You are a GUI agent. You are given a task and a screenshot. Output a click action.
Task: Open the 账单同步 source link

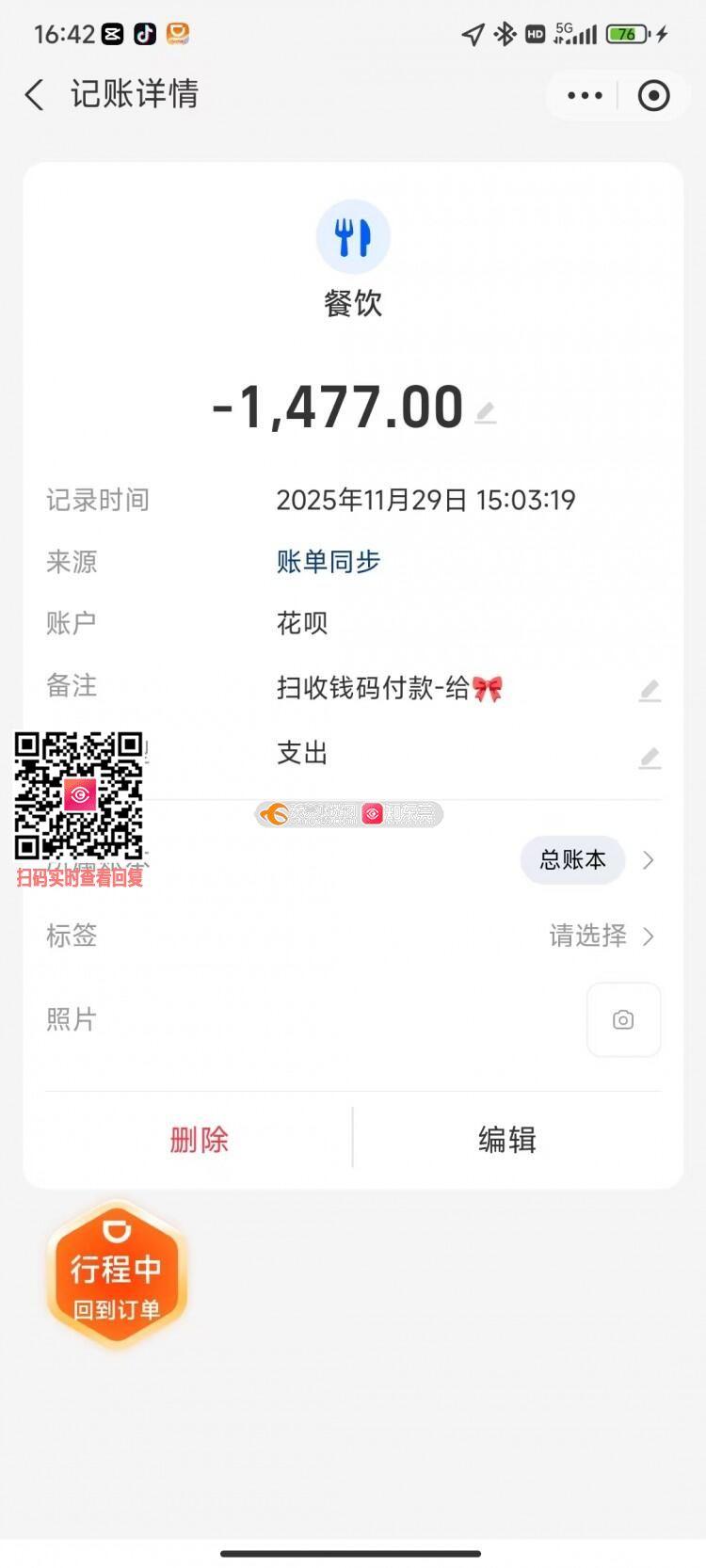(329, 562)
